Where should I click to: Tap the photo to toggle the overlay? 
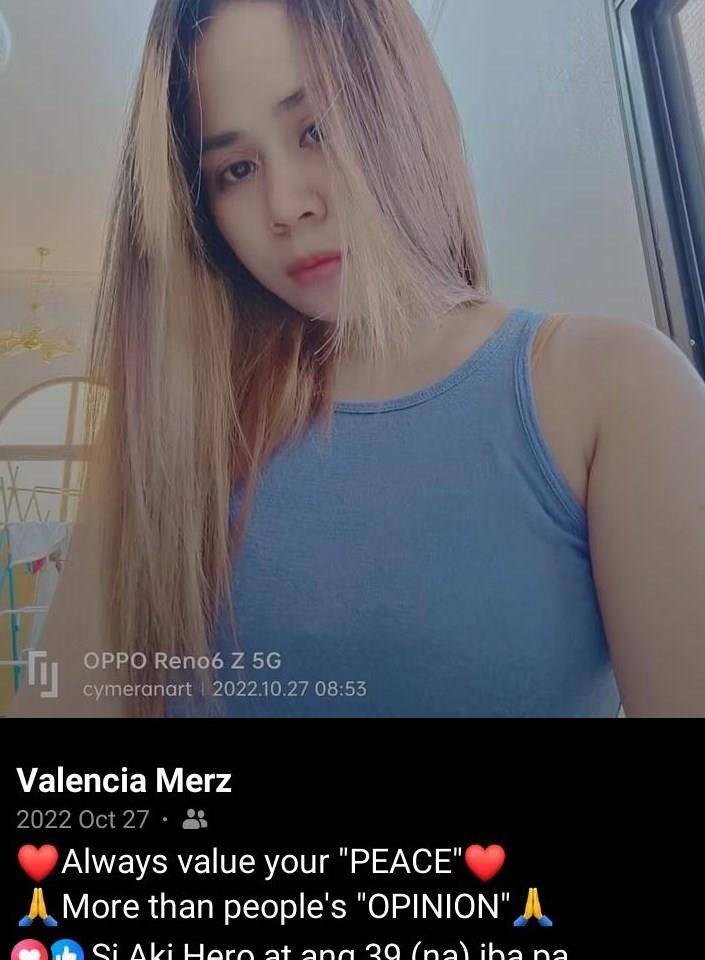pyautogui.click(x=352, y=358)
